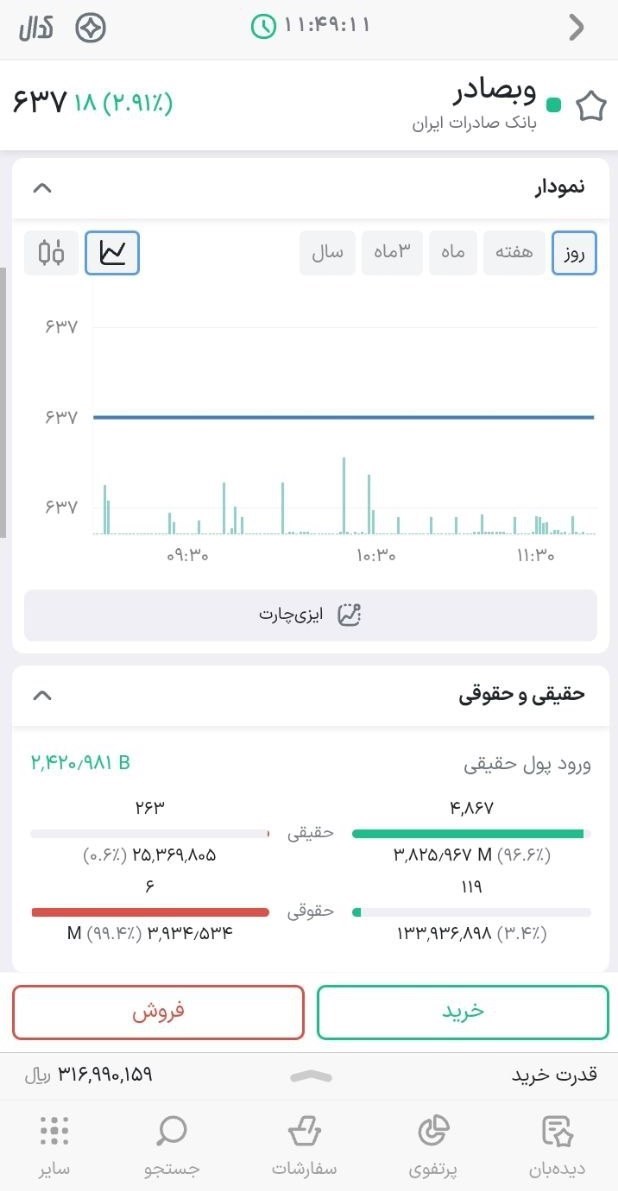Select the line chart view

coord(112,253)
